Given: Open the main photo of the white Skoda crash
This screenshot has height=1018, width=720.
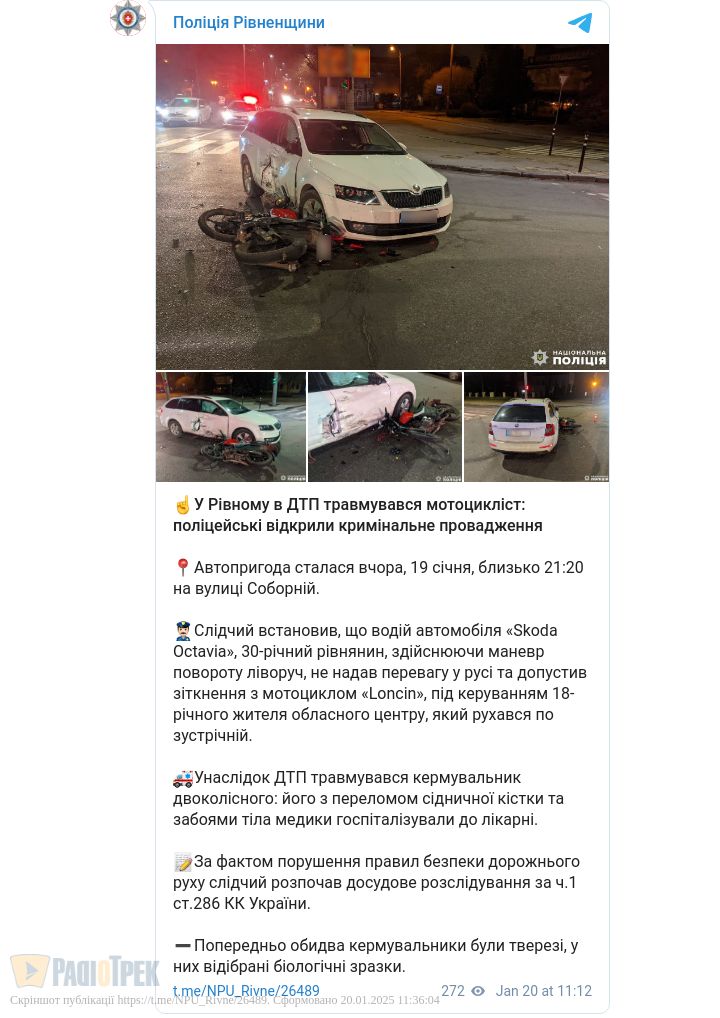Looking at the screenshot, I should tap(382, 206).
